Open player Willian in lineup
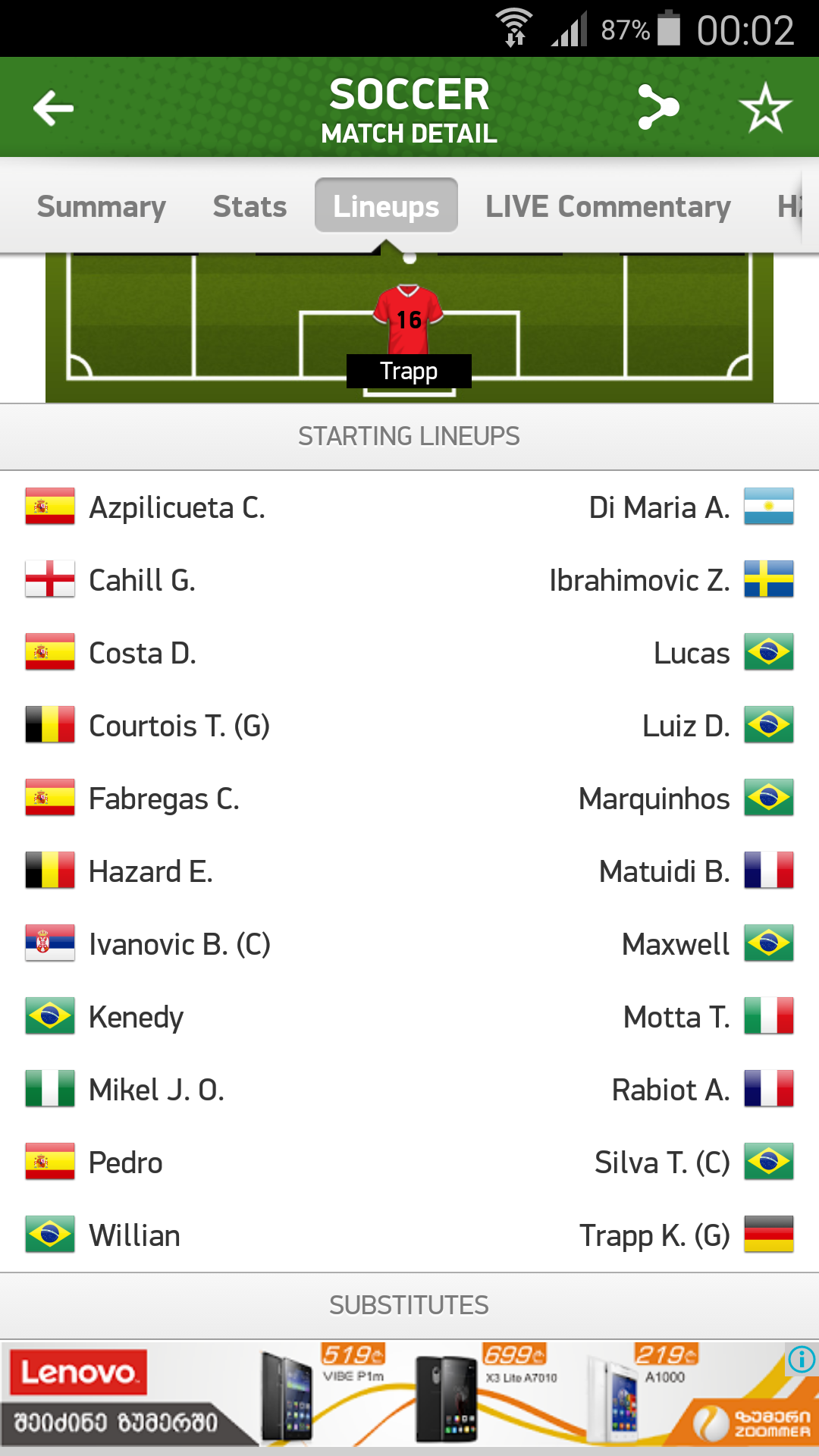Image resolution: width=819 pixels, height=1456 pixels. coord(134,1235)
